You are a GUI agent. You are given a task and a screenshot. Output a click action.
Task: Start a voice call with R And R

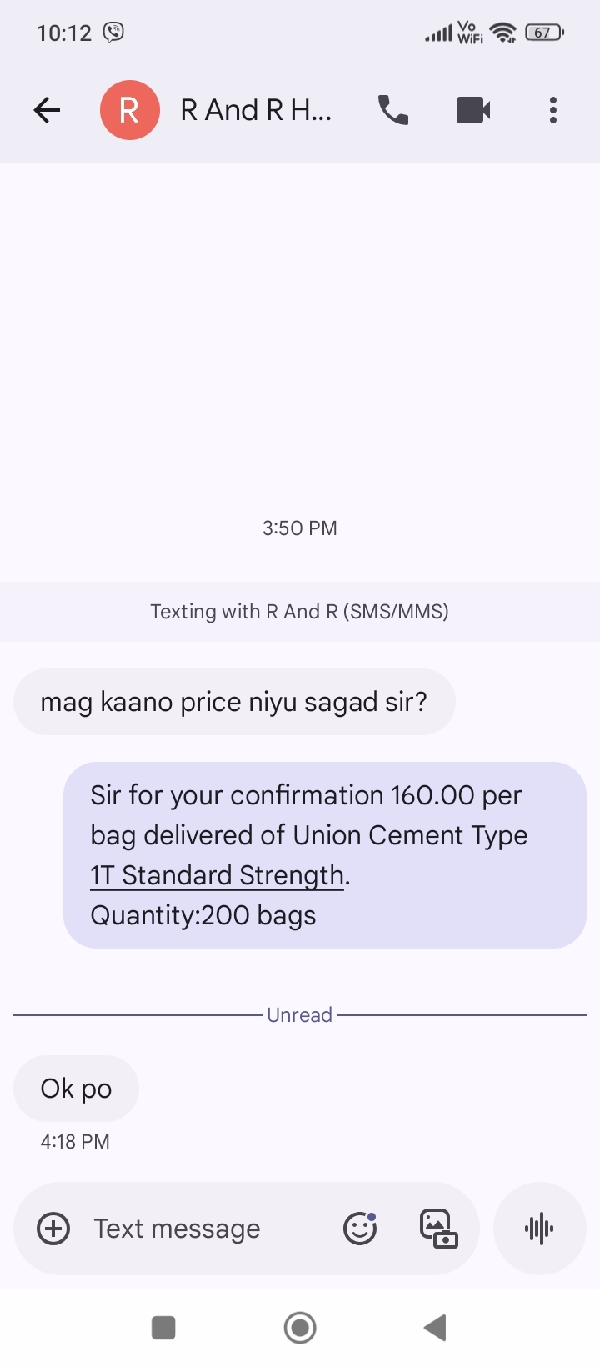(x=393, y=110)
